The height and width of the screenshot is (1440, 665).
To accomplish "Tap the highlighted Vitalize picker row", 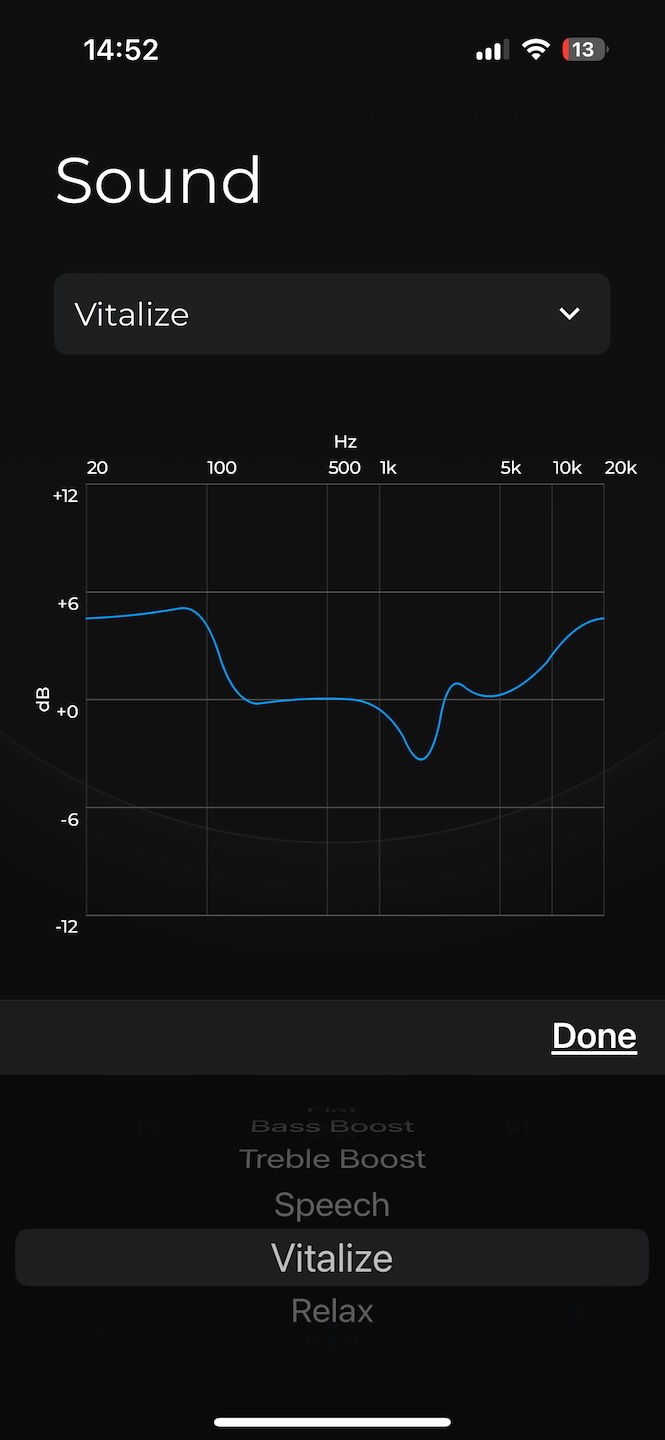I will (x=332, y=1258).
